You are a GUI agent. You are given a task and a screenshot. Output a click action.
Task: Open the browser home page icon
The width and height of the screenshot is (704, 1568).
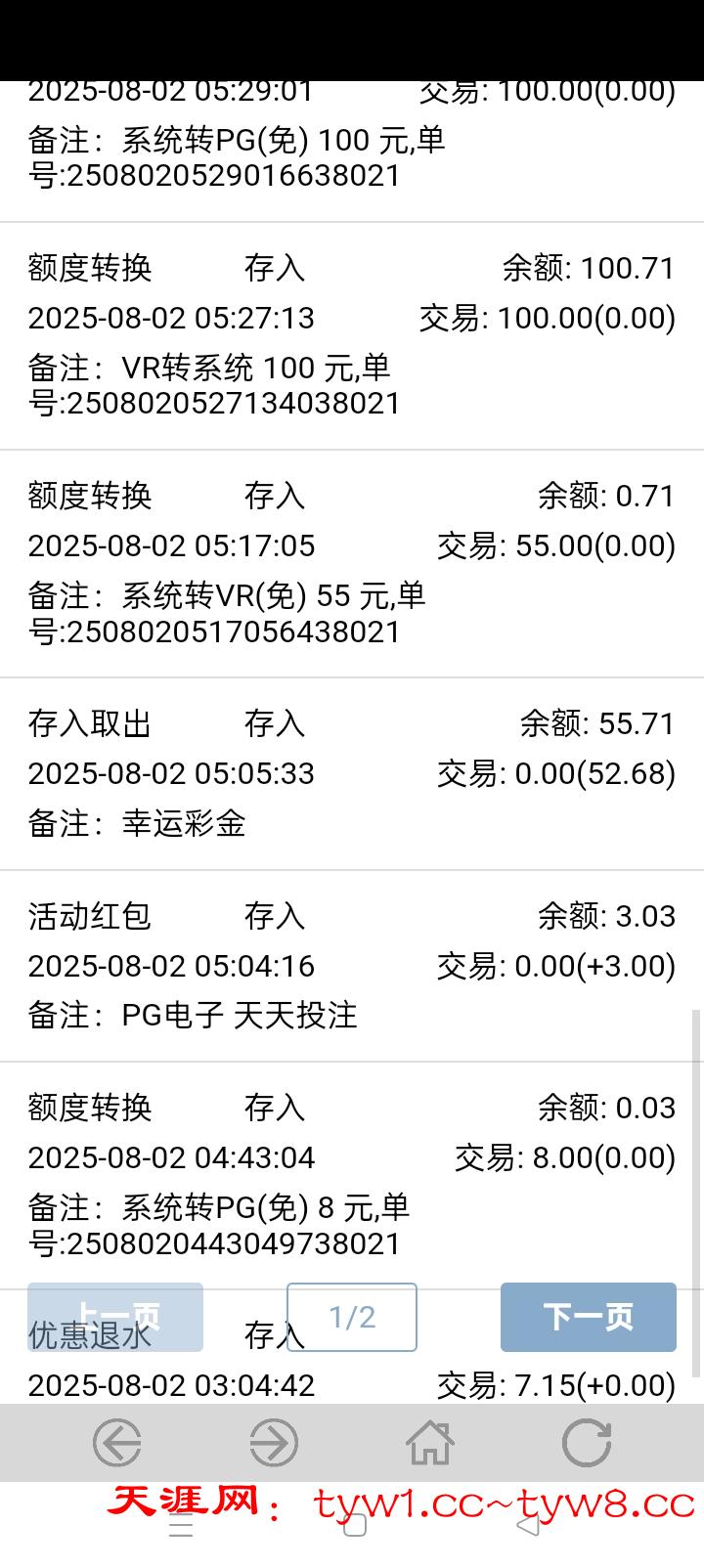click(430, 1442)
